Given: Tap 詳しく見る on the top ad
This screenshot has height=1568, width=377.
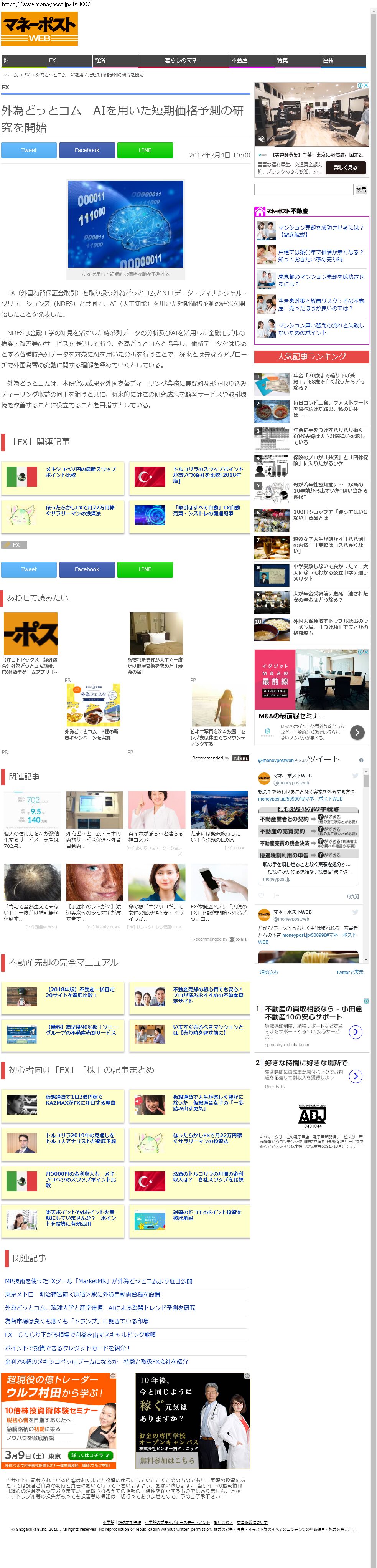Looking at the screenshot, I should (346, 167).
